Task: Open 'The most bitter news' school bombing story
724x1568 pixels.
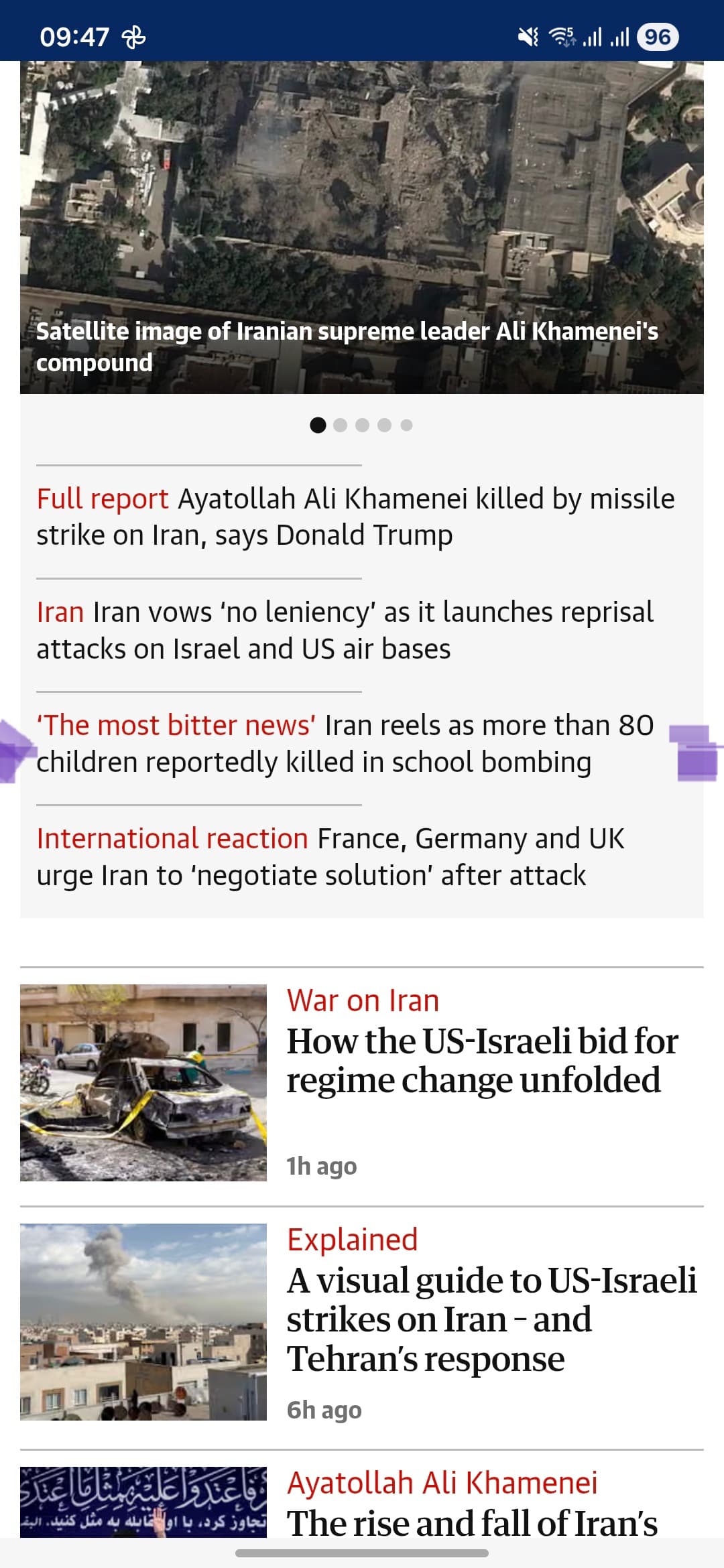Action: (345, 743)
